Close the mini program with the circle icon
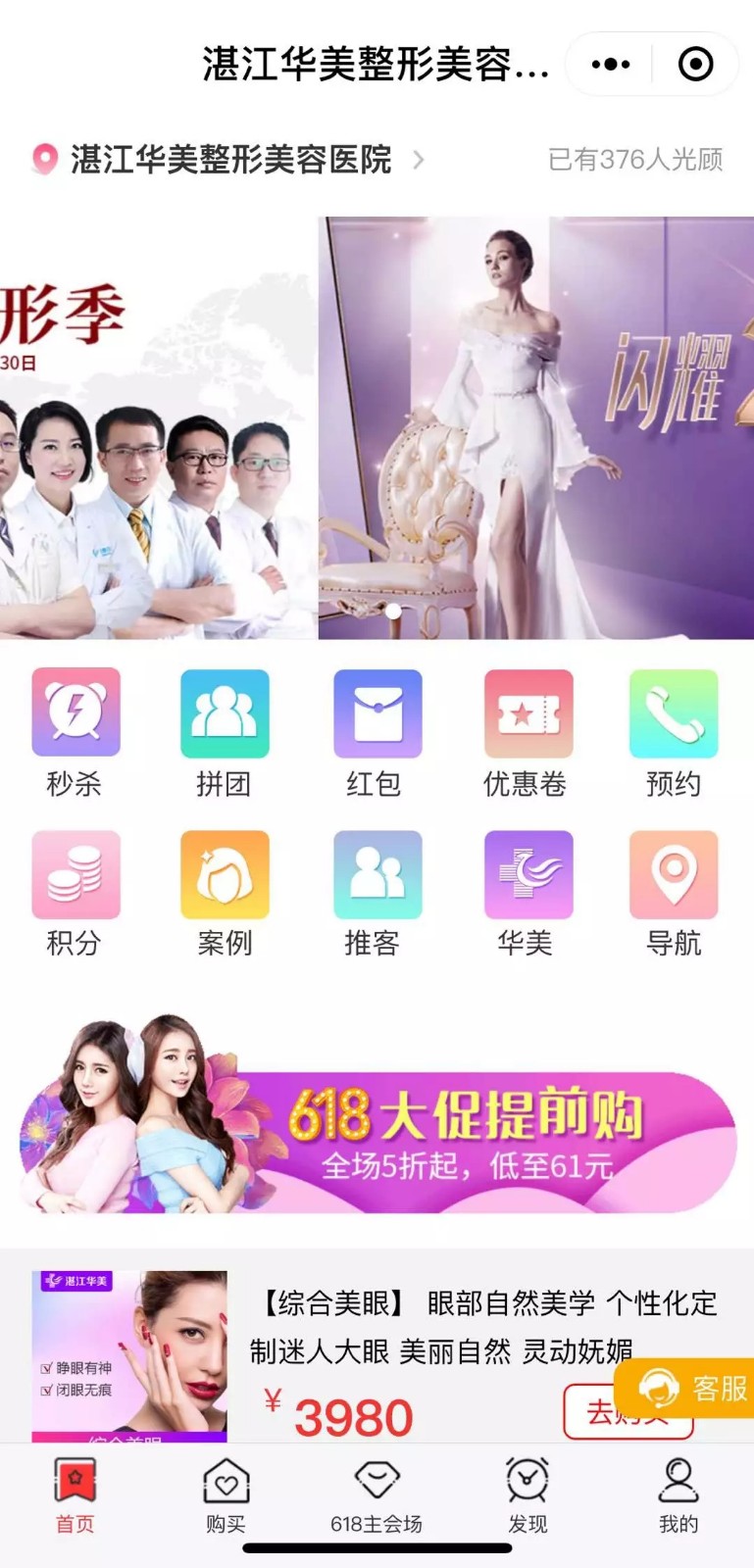The height and width of the screenshot is (1568, 754). [x=695, y=65]
